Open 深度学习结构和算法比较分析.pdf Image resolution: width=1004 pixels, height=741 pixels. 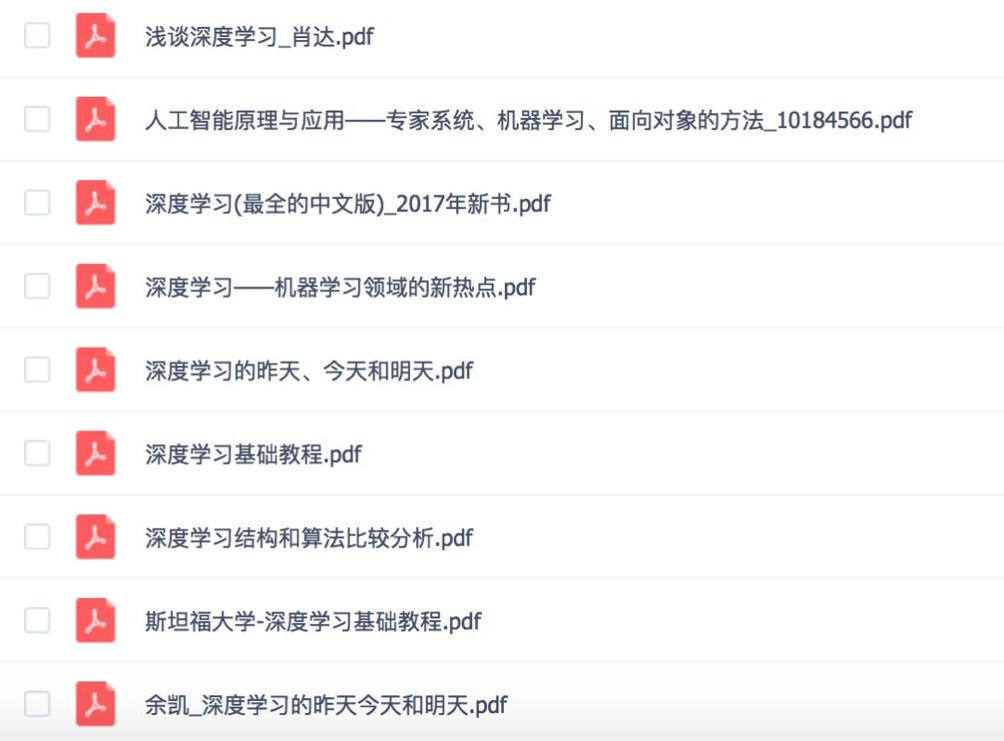[x=308, y=538]
